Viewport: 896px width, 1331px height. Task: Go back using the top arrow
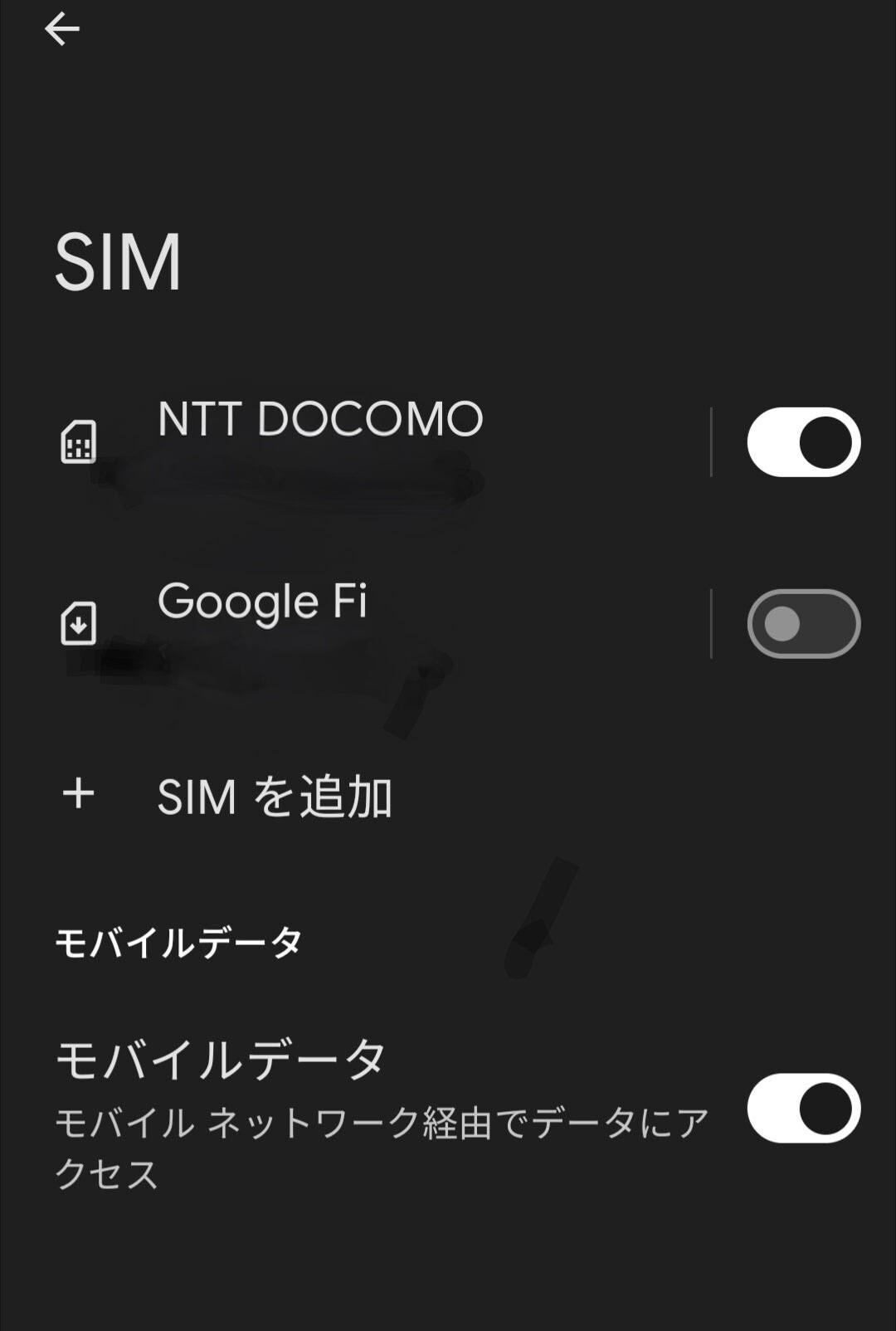(x=62, y=30)
